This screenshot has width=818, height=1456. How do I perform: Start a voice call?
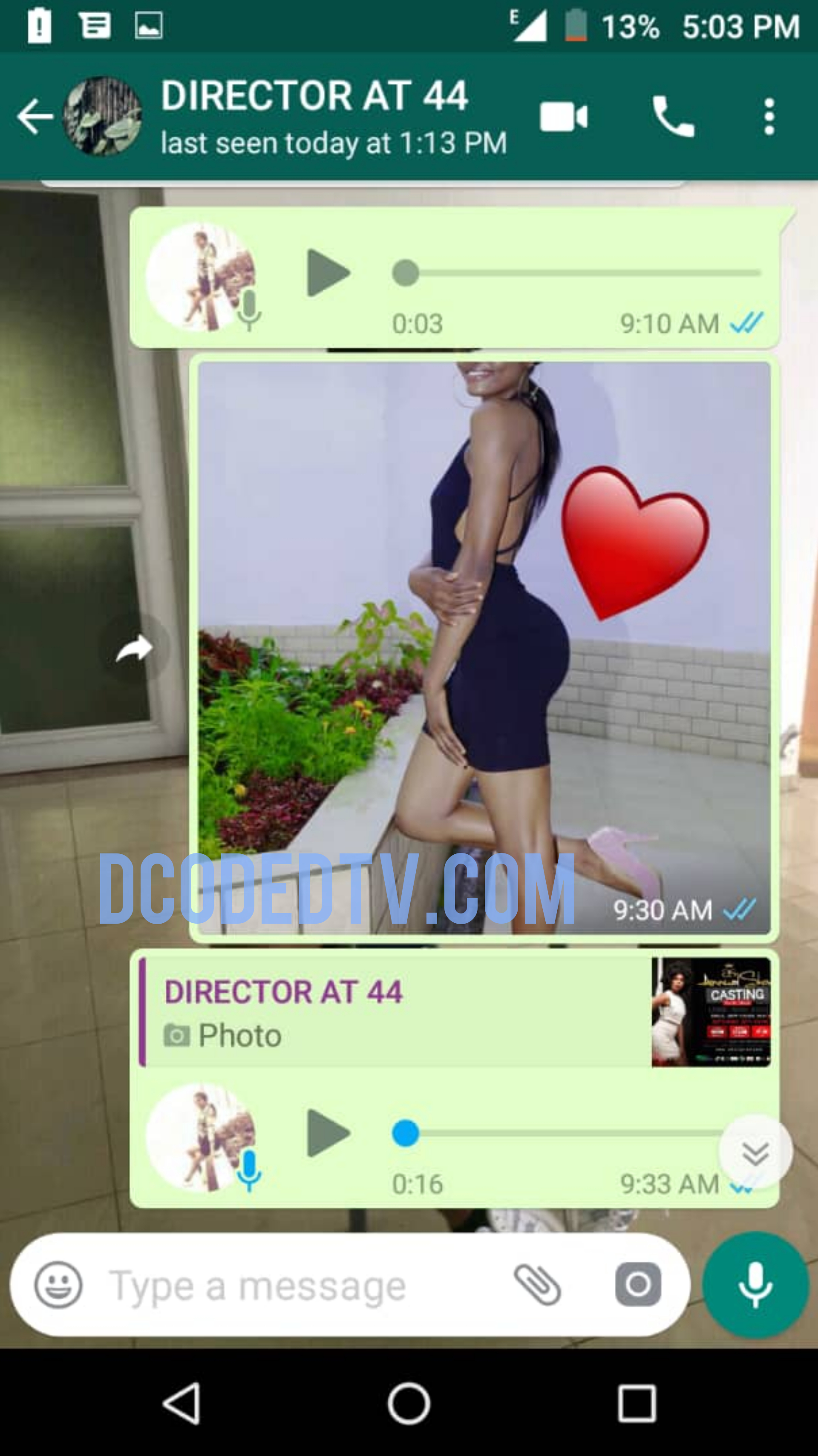[673, 117]
